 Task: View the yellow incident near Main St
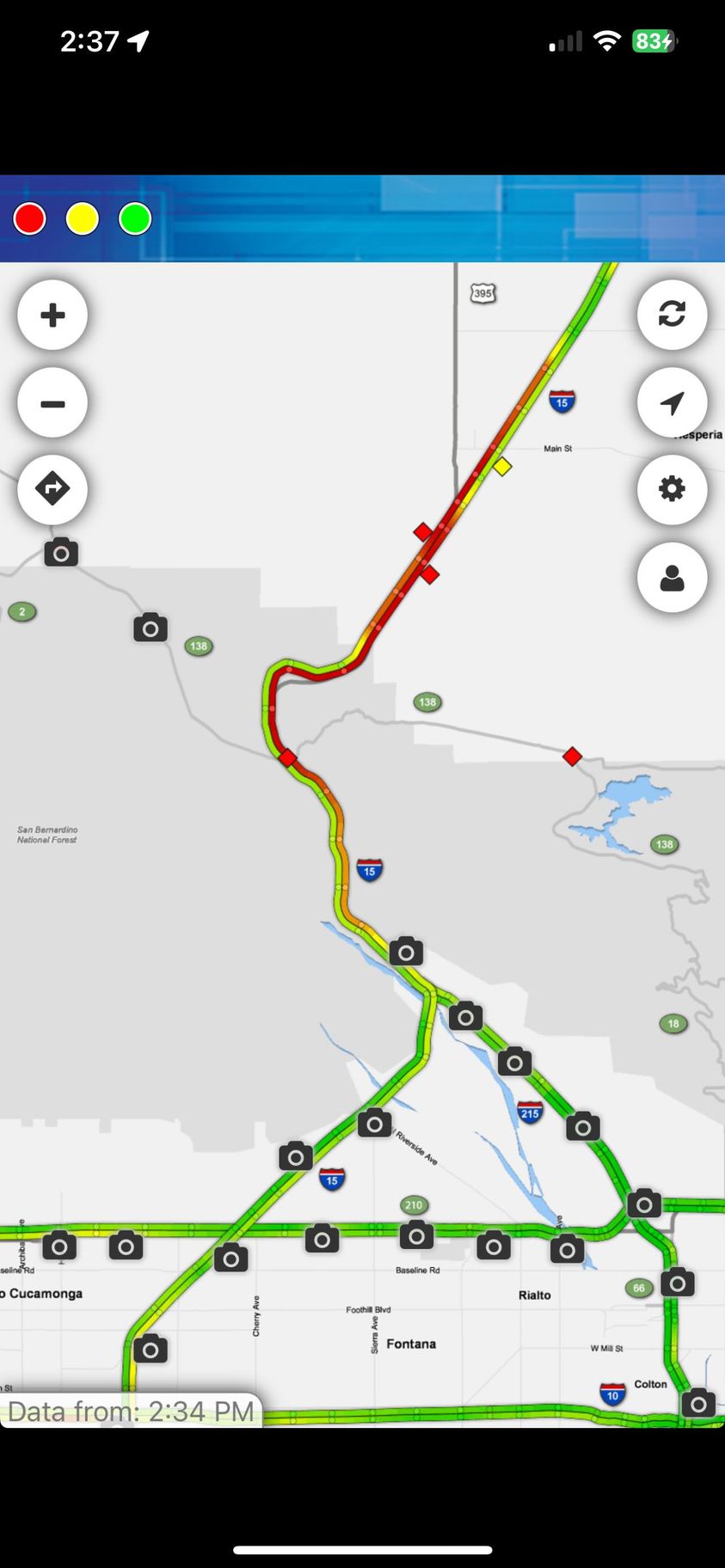click(x=502, y=467)
